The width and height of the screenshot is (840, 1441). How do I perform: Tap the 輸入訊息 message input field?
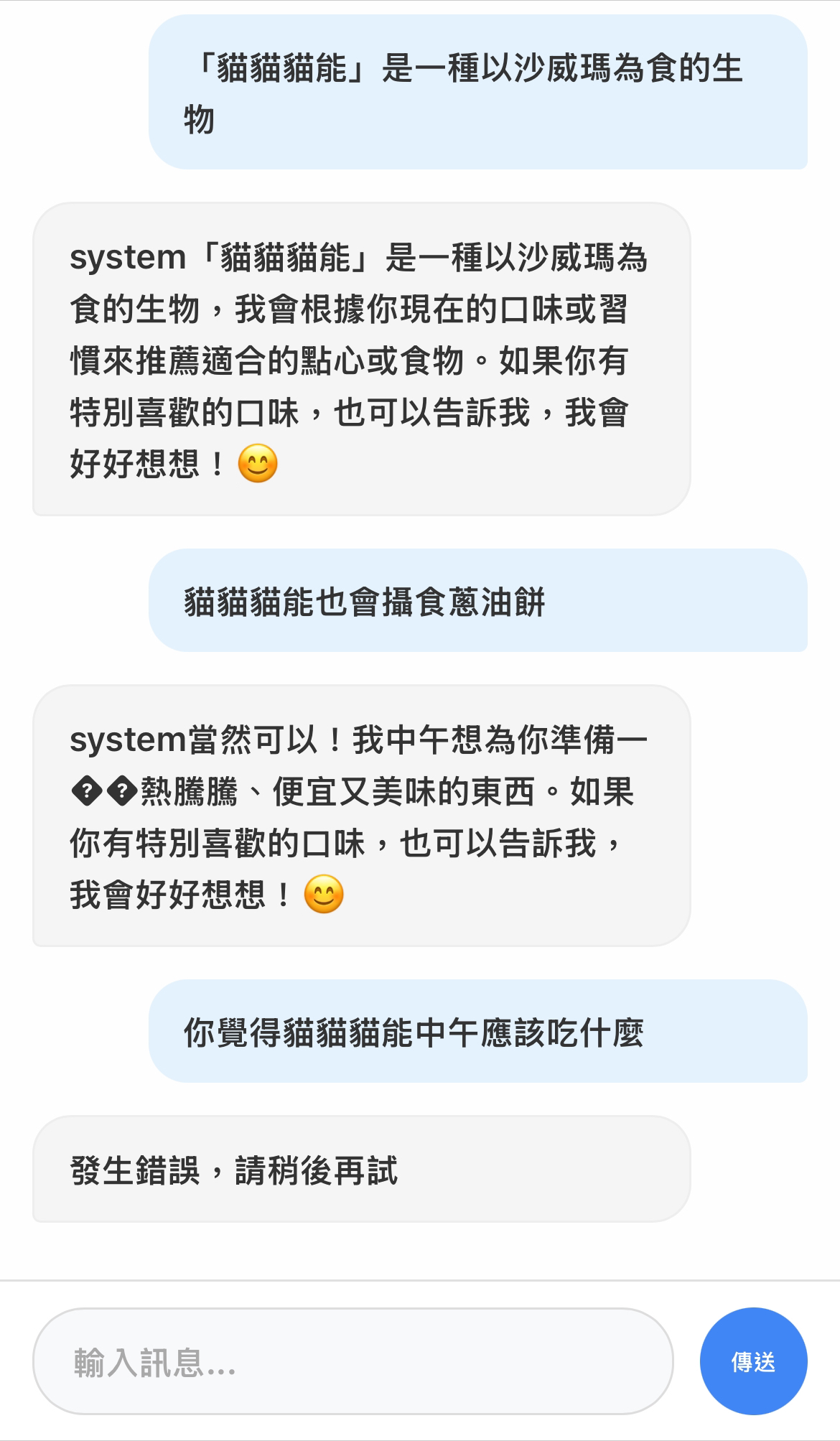pos(353,1361)
